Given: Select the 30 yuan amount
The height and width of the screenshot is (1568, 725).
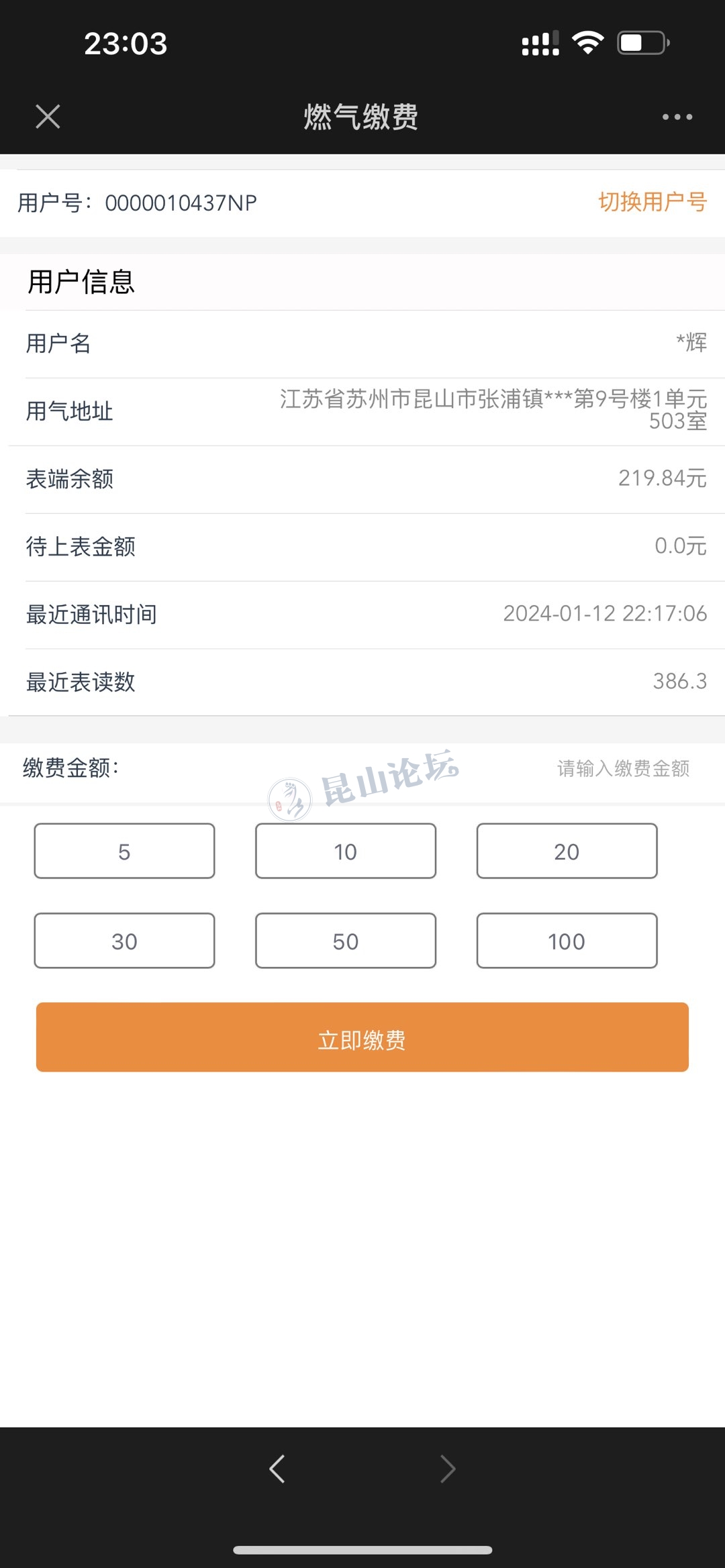Looking at the screenshot, I should pyautogui.click(x=125, y=941).
